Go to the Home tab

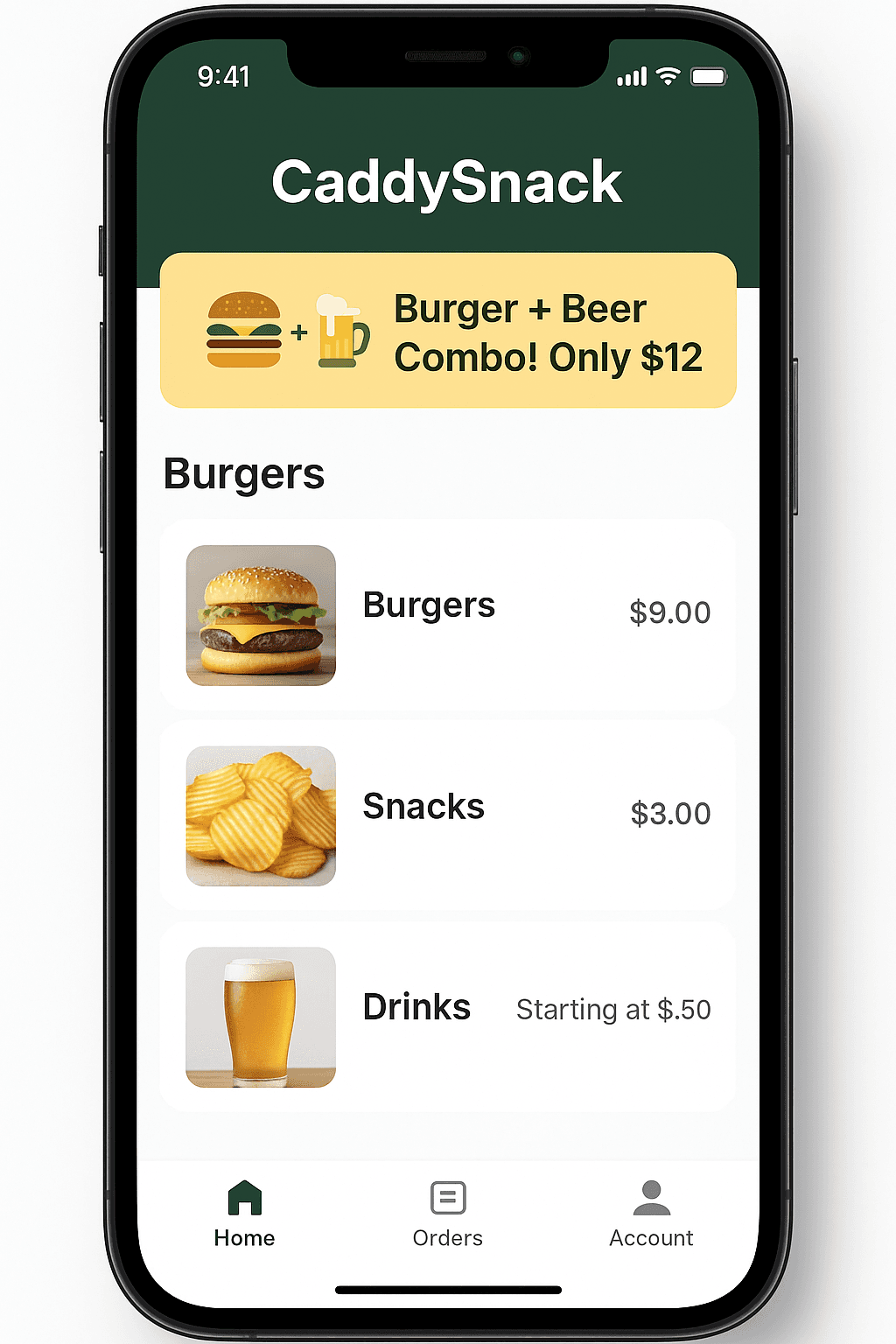point(244,1214)
